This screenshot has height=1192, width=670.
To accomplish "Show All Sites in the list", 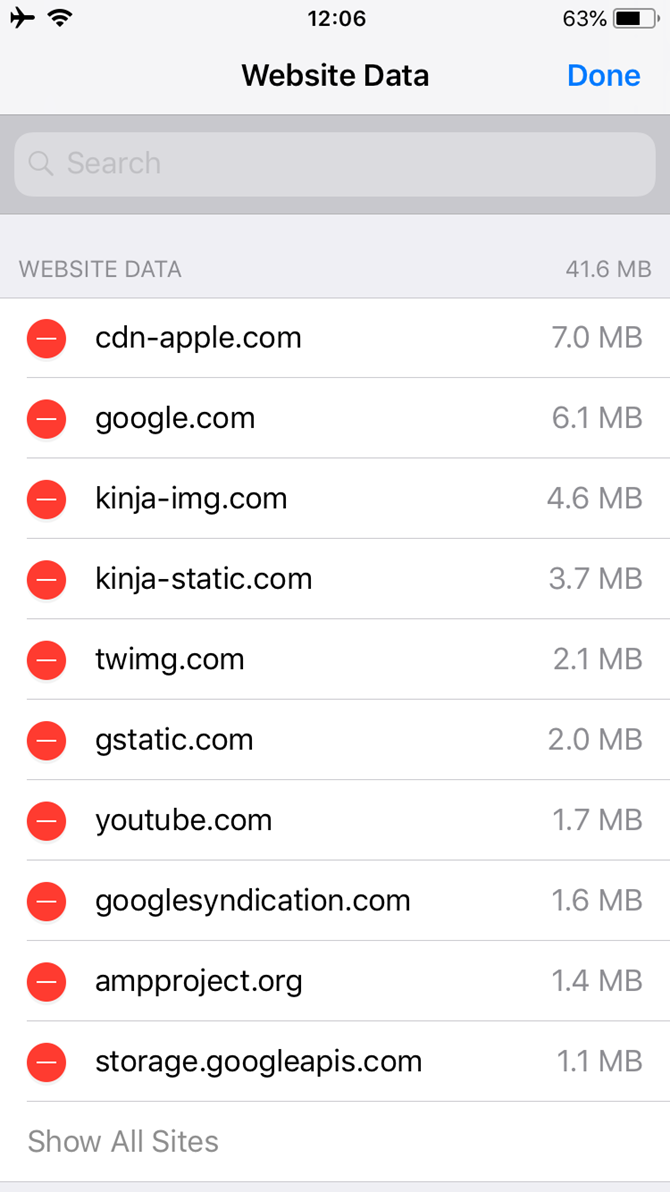I will [123, 1141].
